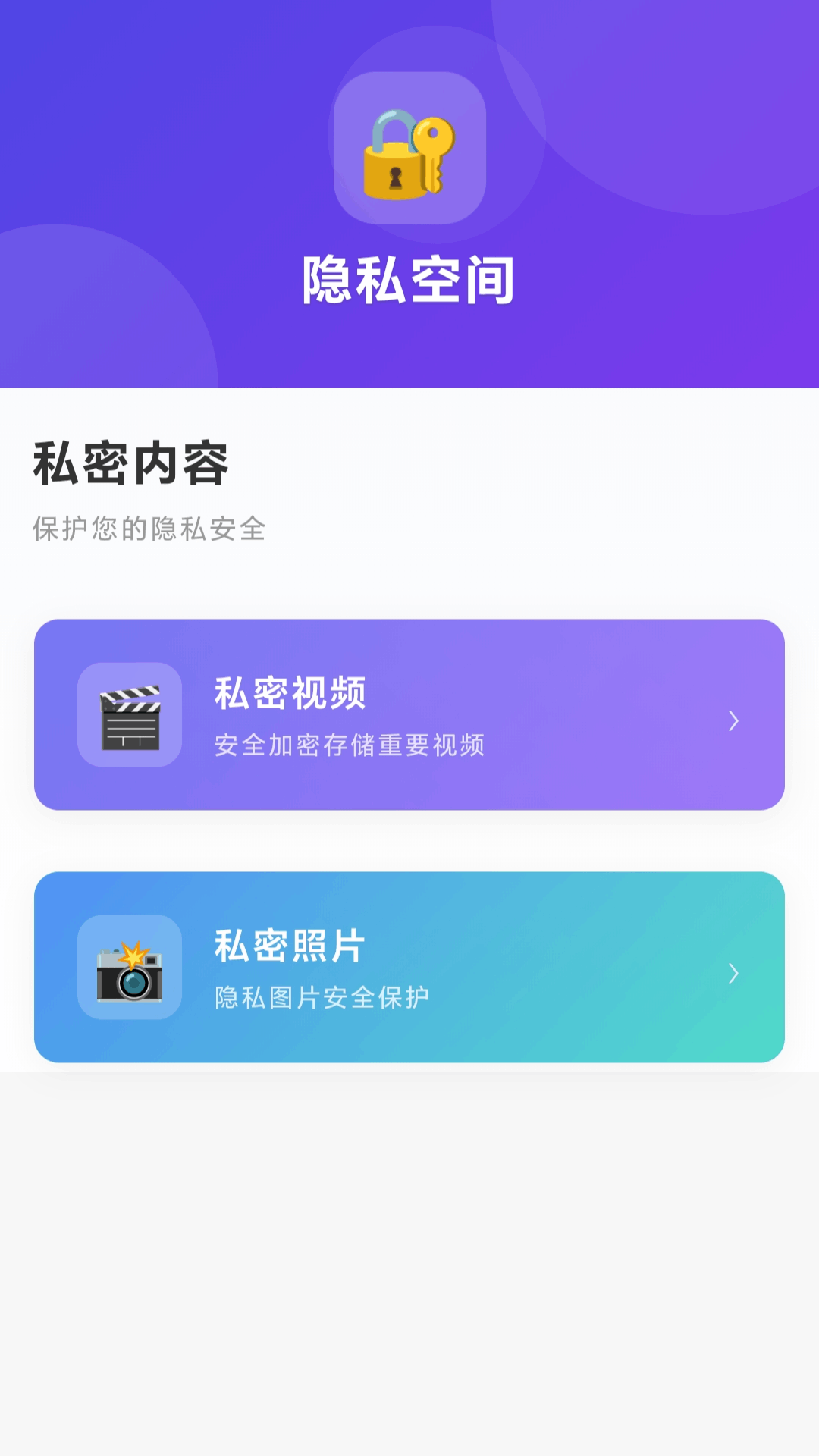
Task: Click the text 安全加密存储重要视频
Action: point(350,746)
